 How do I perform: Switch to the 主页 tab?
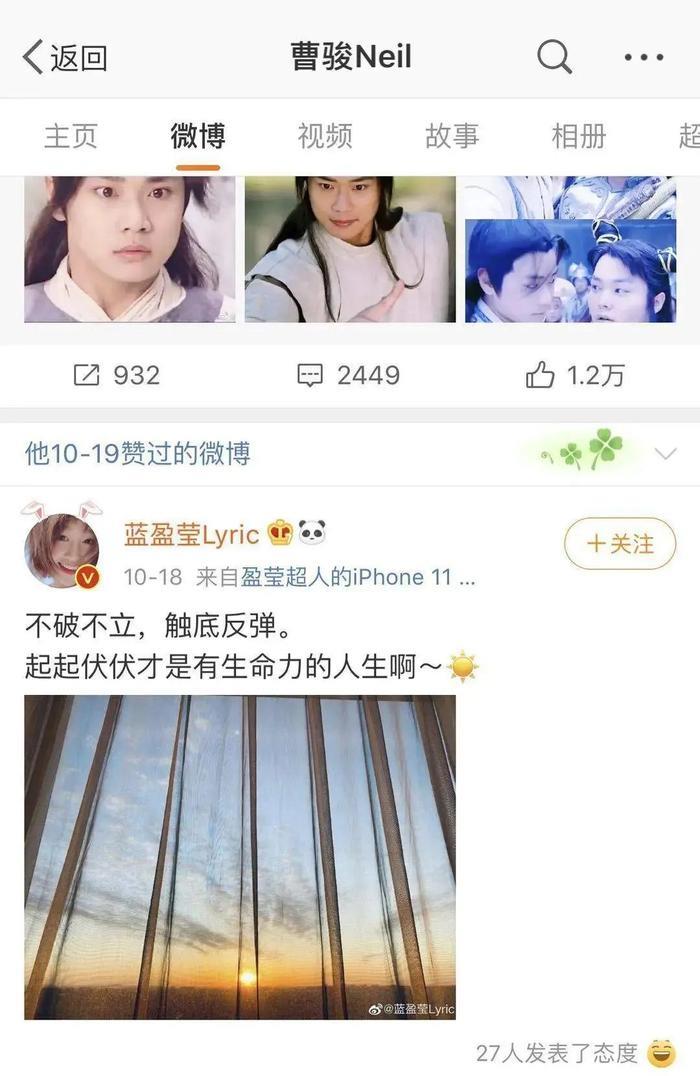70,136
